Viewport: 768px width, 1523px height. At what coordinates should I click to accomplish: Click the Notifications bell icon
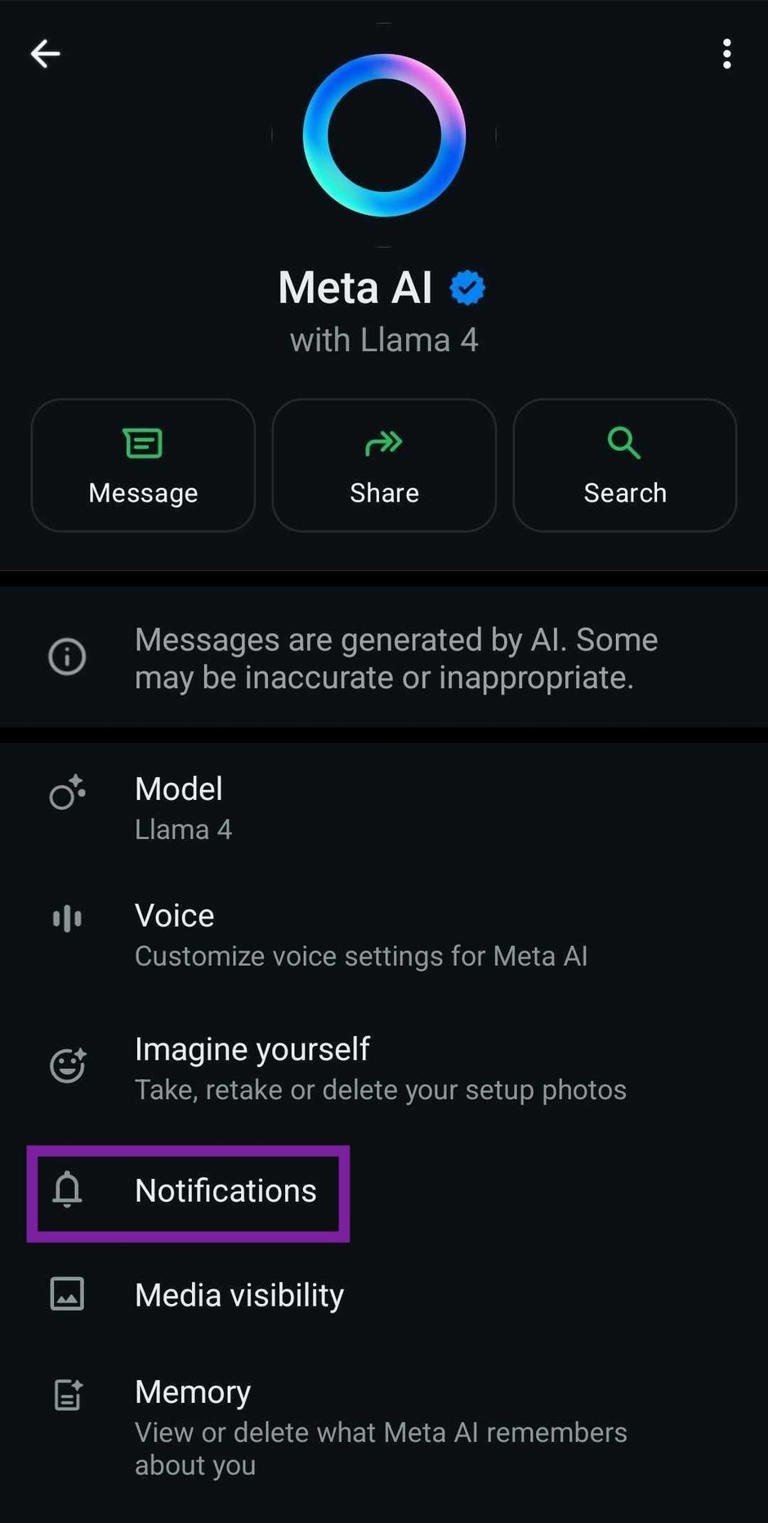pos(66,1191)
